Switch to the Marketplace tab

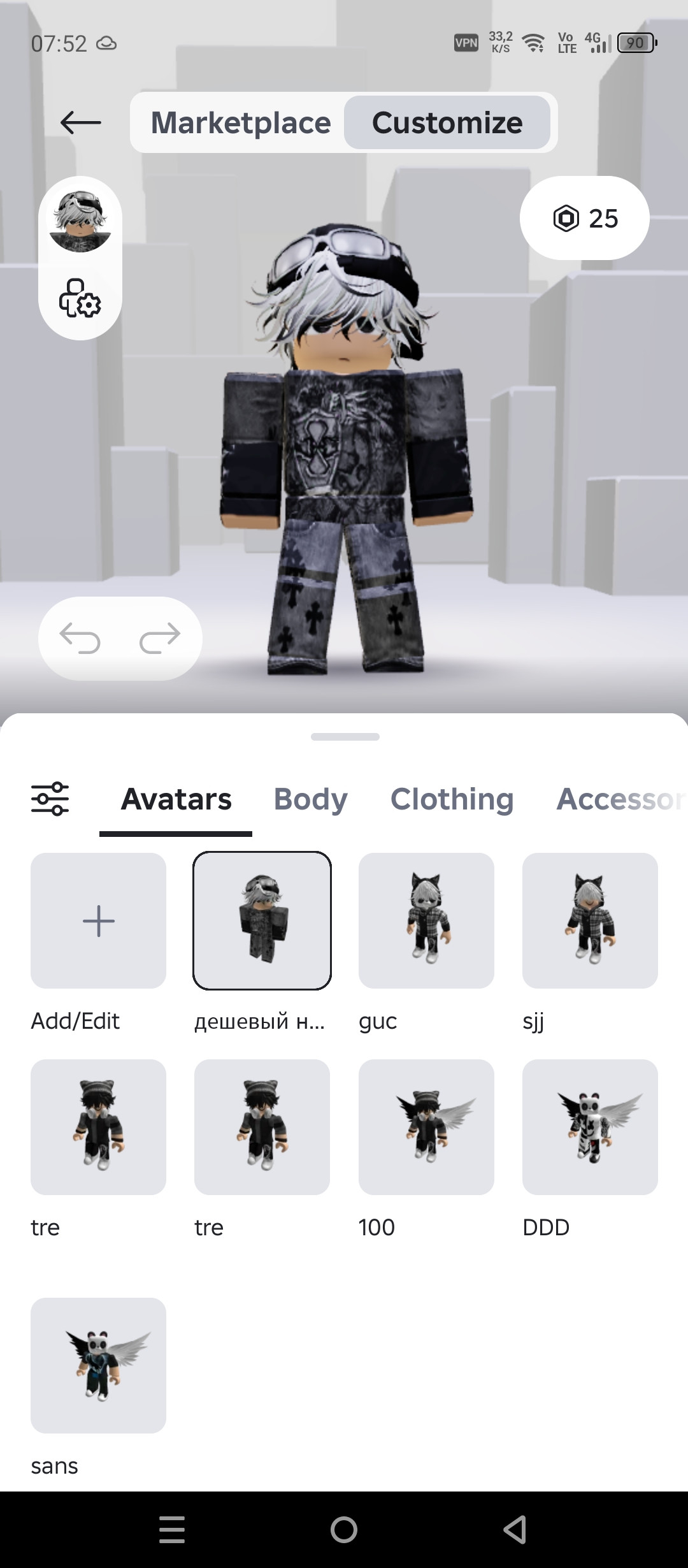(x=241, y=122)
